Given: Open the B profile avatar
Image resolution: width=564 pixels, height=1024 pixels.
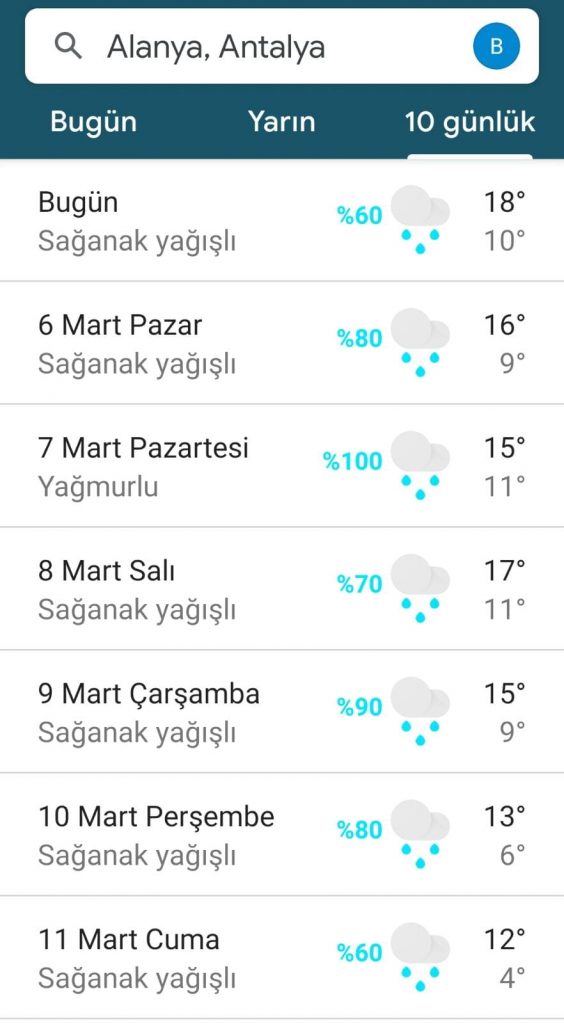Looking at the screenshot, I should [x=496, y=46].
